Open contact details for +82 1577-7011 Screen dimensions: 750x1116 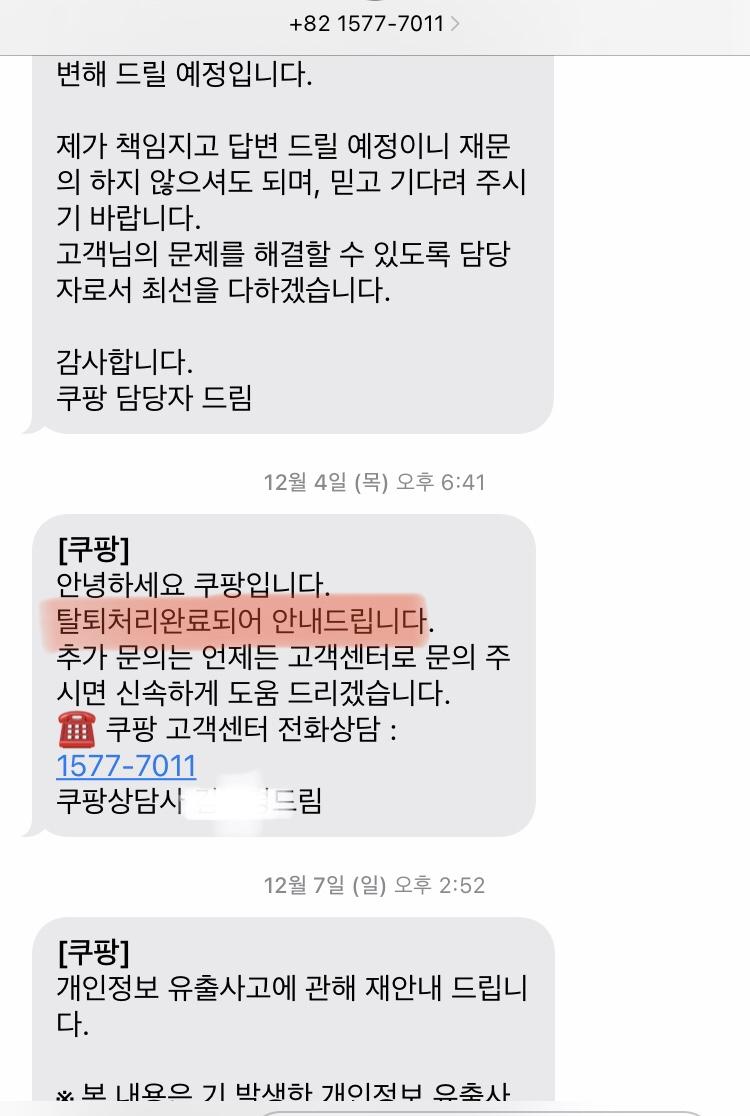pos(374,23)
